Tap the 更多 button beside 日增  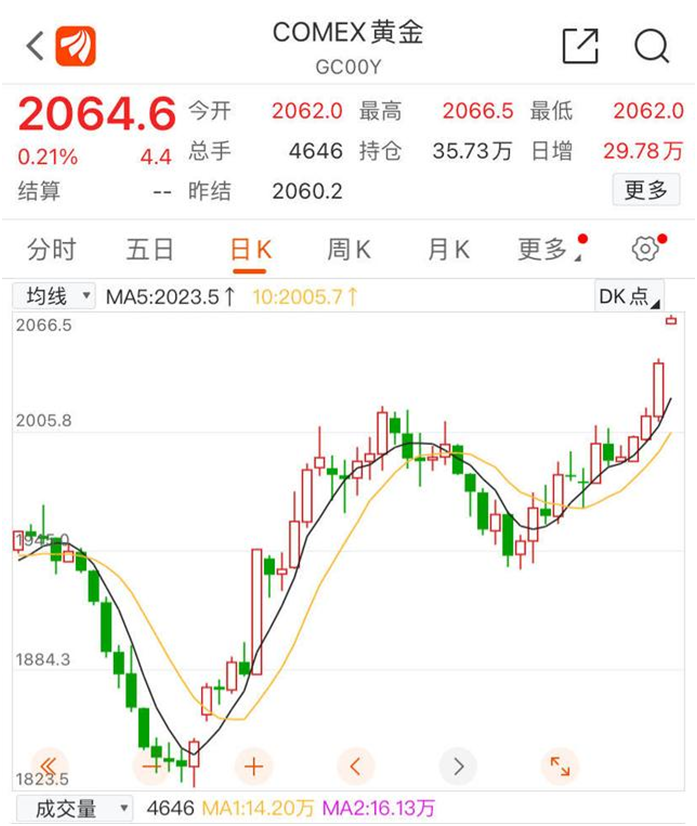click(645, 189)
